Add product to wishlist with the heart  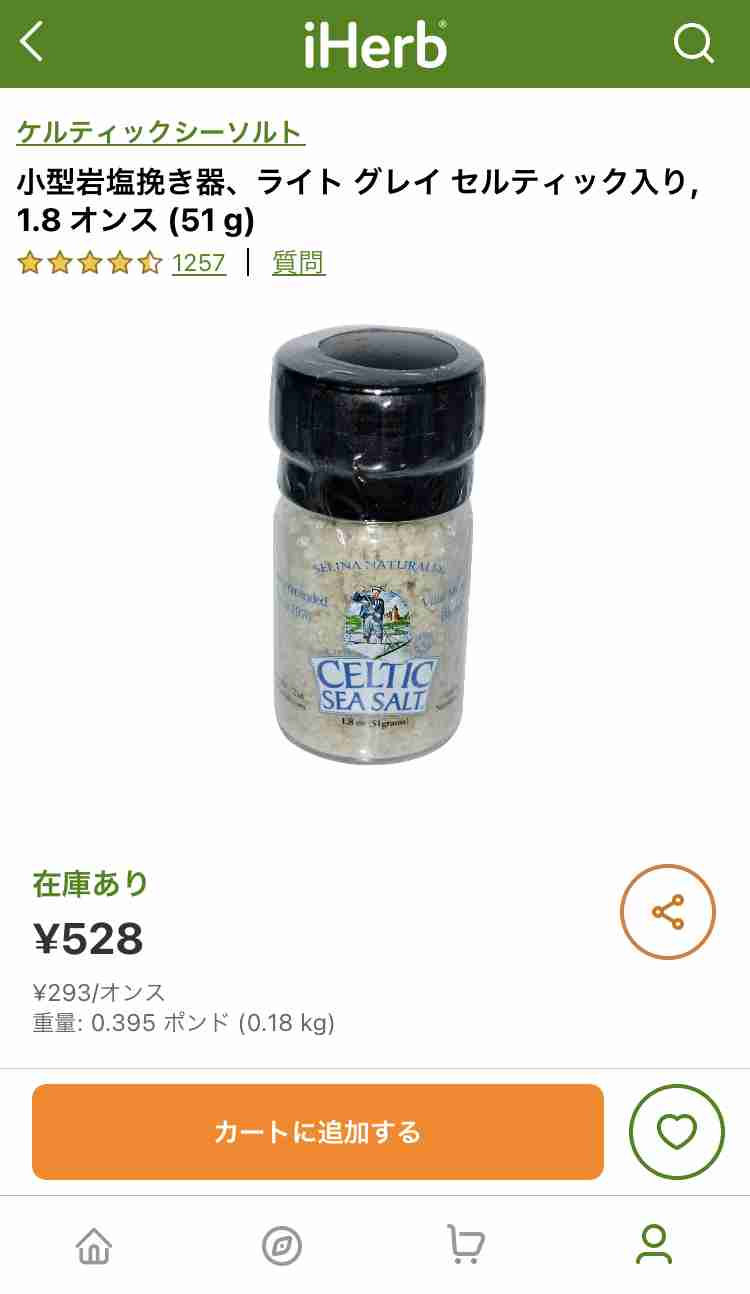[676, 1132]
